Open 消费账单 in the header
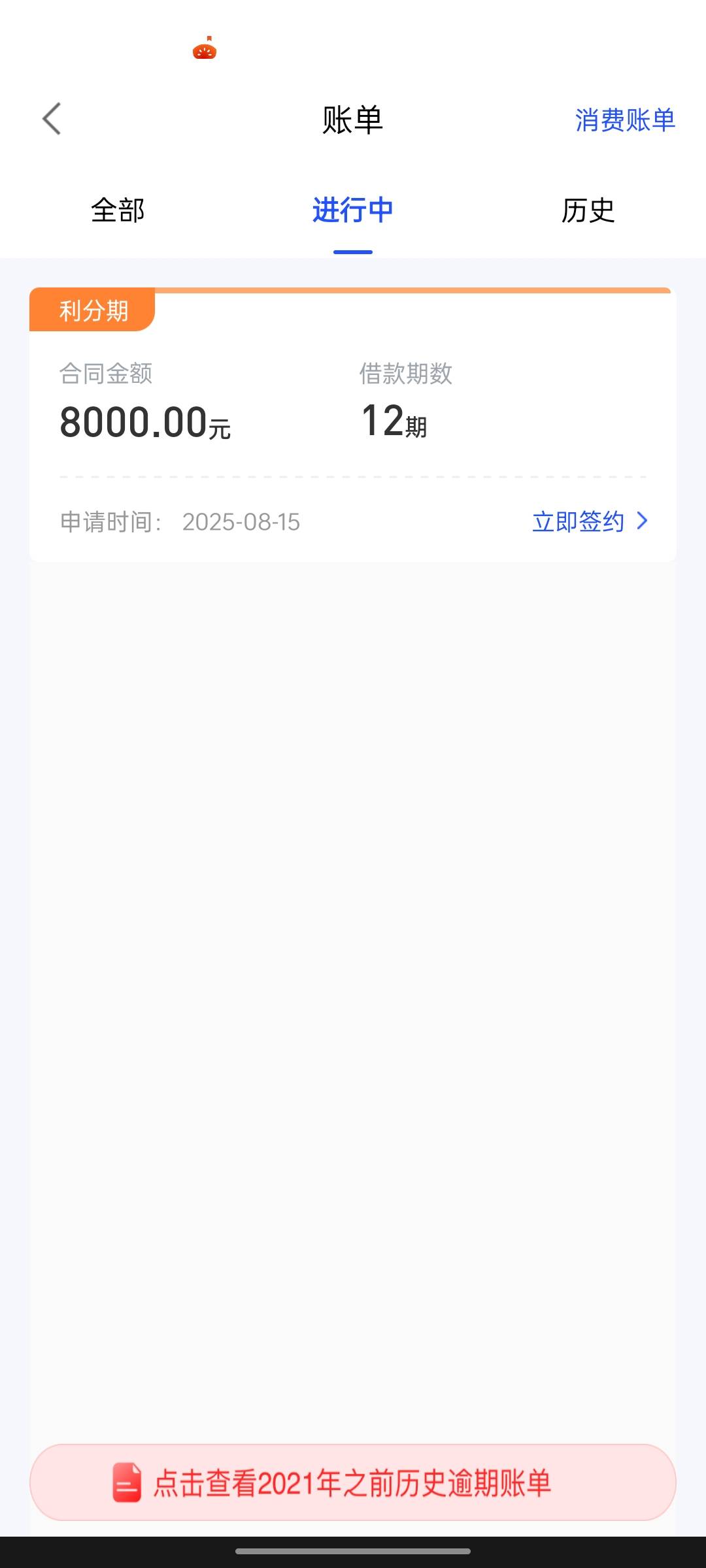 pyautogui.click(x=625, y=120)
